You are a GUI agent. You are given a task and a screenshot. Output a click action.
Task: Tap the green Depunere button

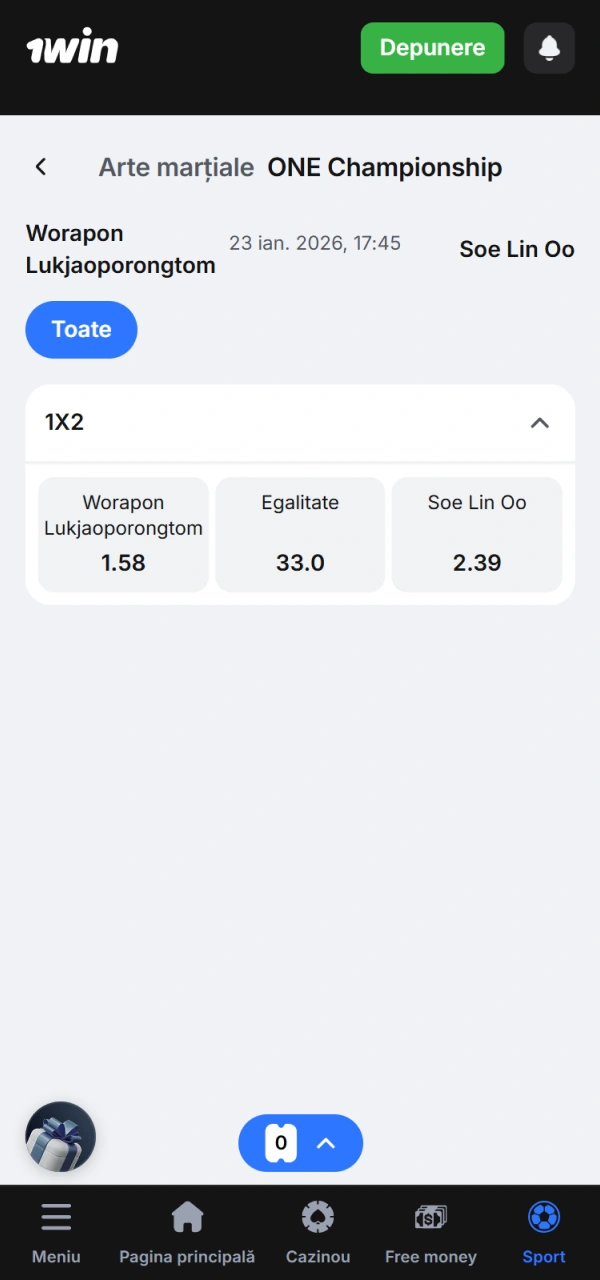tap(432, 48)
